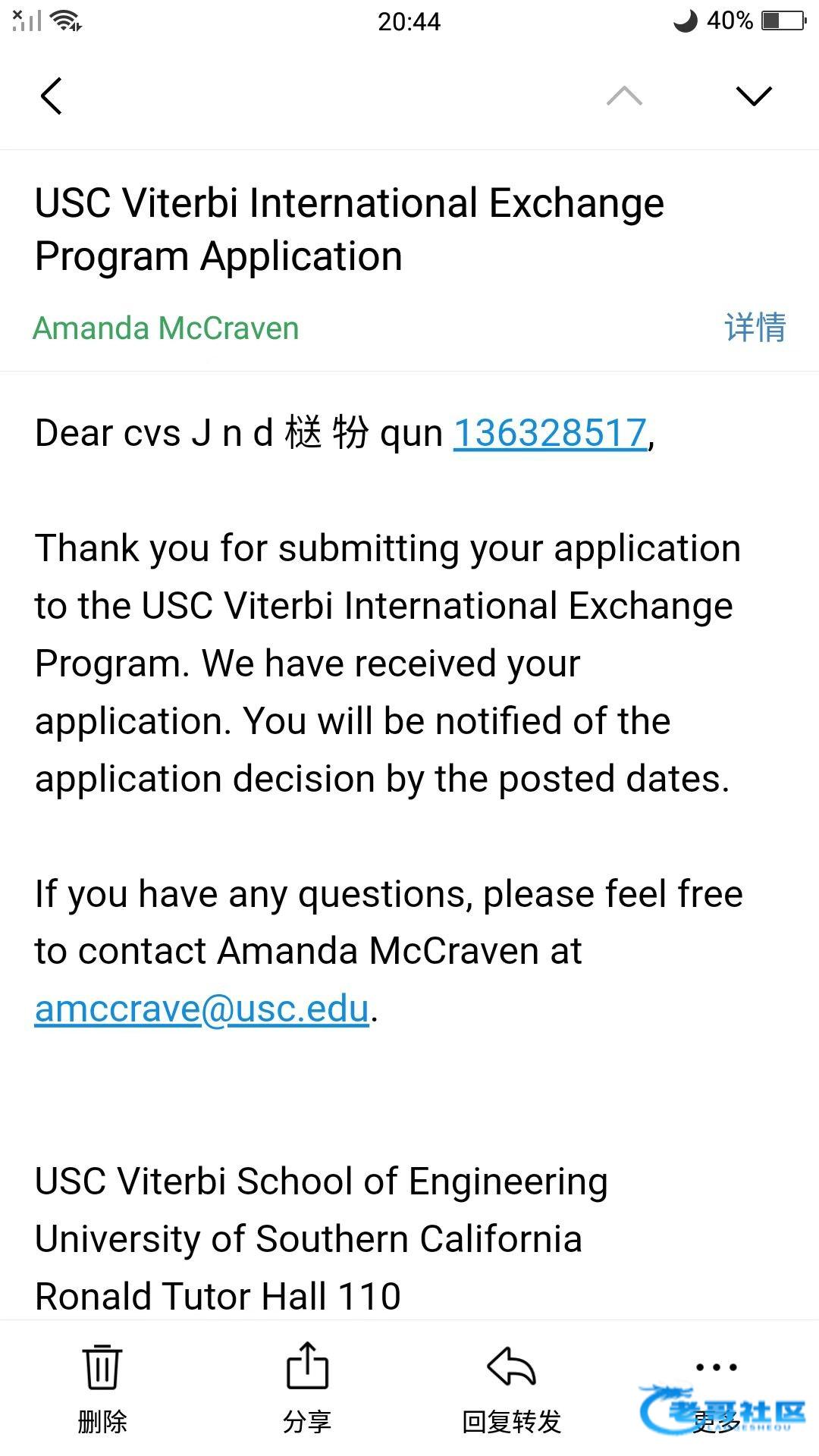Go back to the inbox
The height and width of the screenshot is (1456, 819).
click(x=51, y=96)
